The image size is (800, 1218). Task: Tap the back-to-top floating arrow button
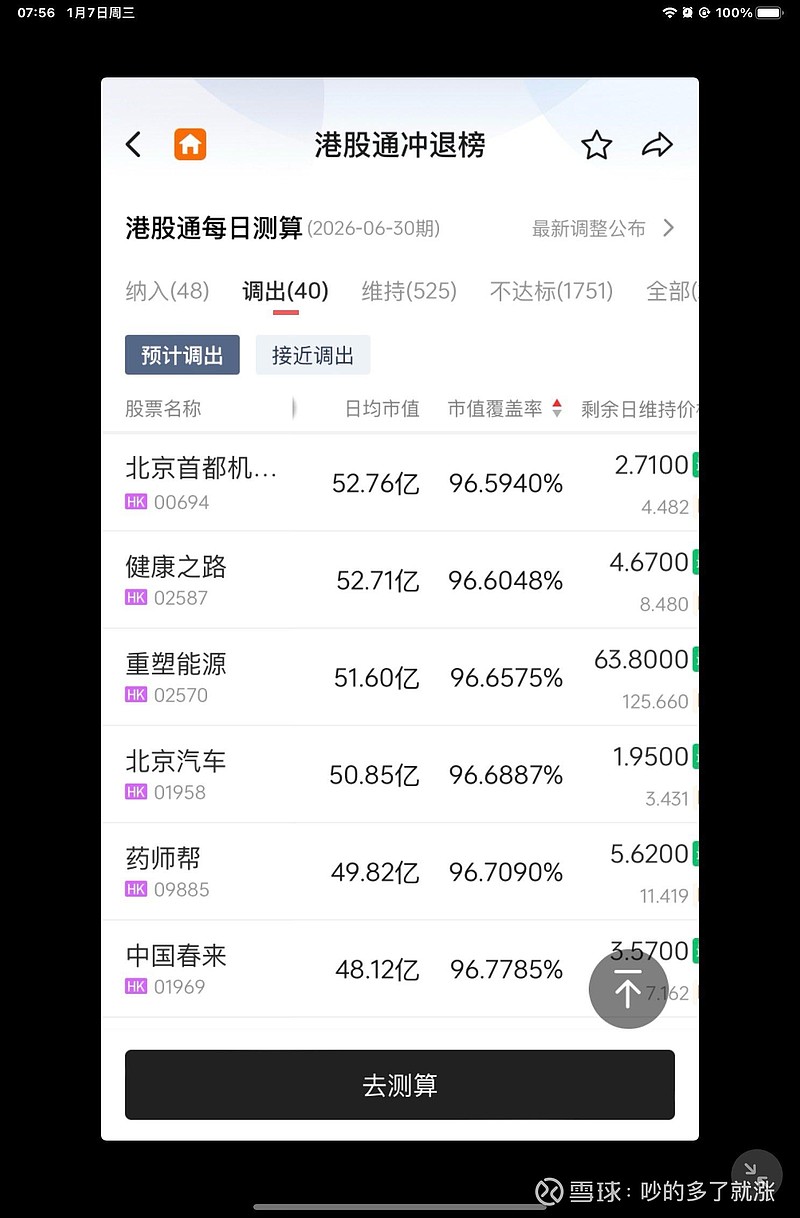(628, 989)
